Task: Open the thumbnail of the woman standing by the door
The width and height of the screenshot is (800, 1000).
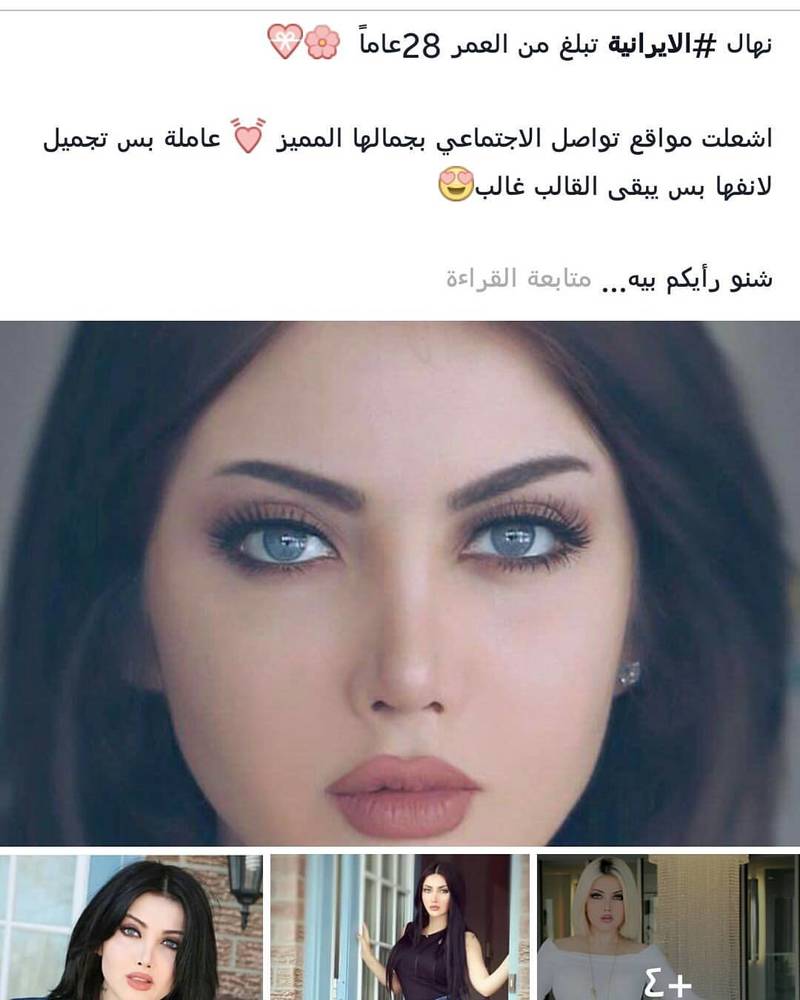Action: (400, 927)
